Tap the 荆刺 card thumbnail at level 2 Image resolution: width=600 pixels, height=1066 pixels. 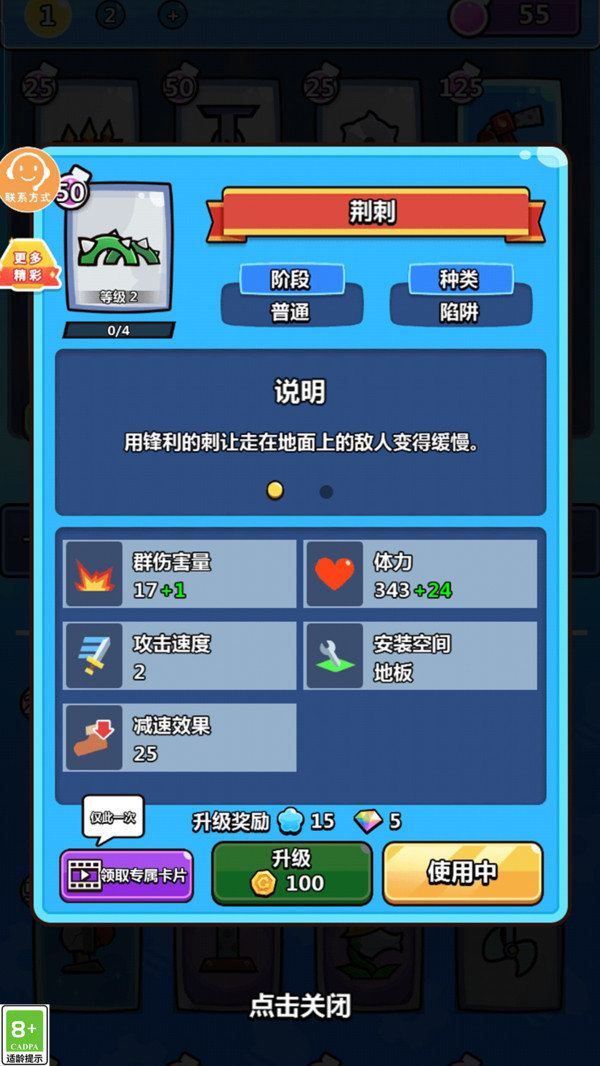119,246
